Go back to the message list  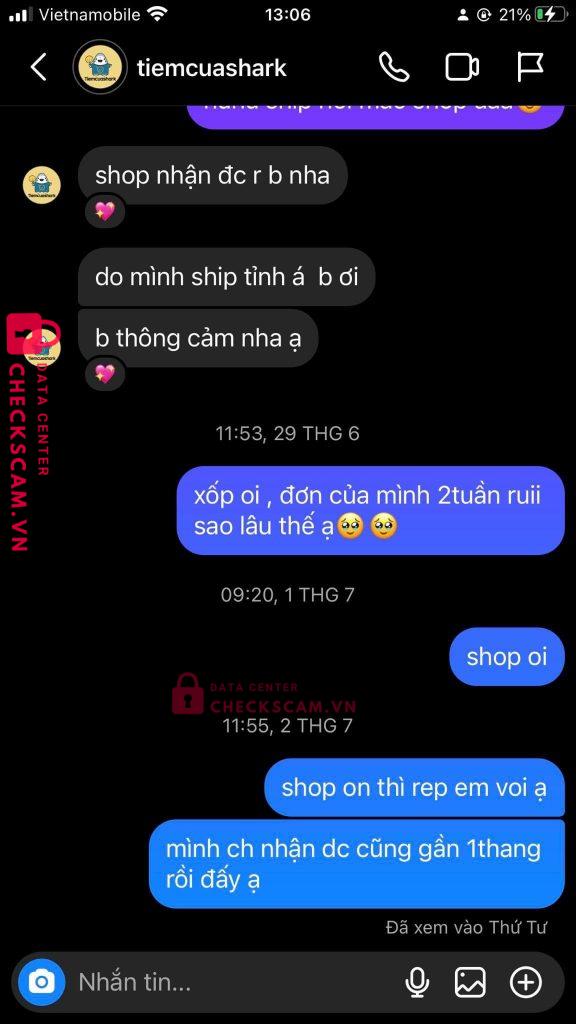coord(39,67)
